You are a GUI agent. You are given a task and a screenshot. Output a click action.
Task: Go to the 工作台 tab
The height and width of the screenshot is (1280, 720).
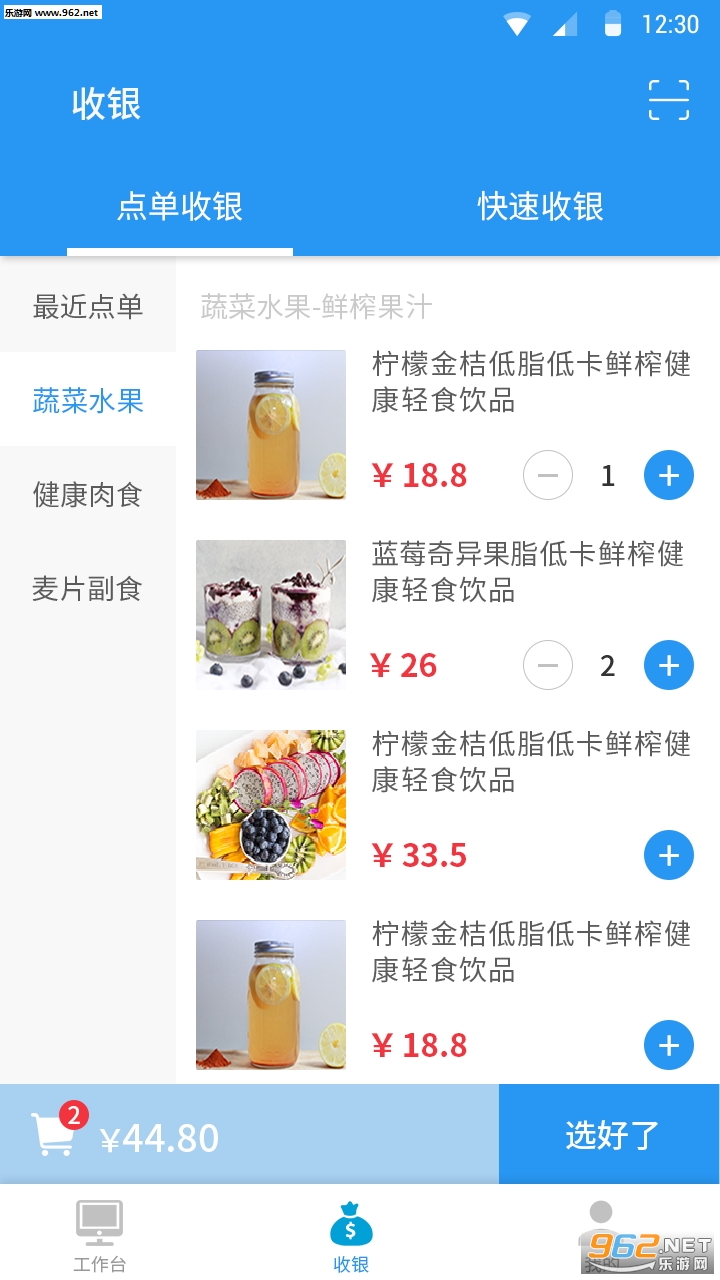tap(99, 1236)
